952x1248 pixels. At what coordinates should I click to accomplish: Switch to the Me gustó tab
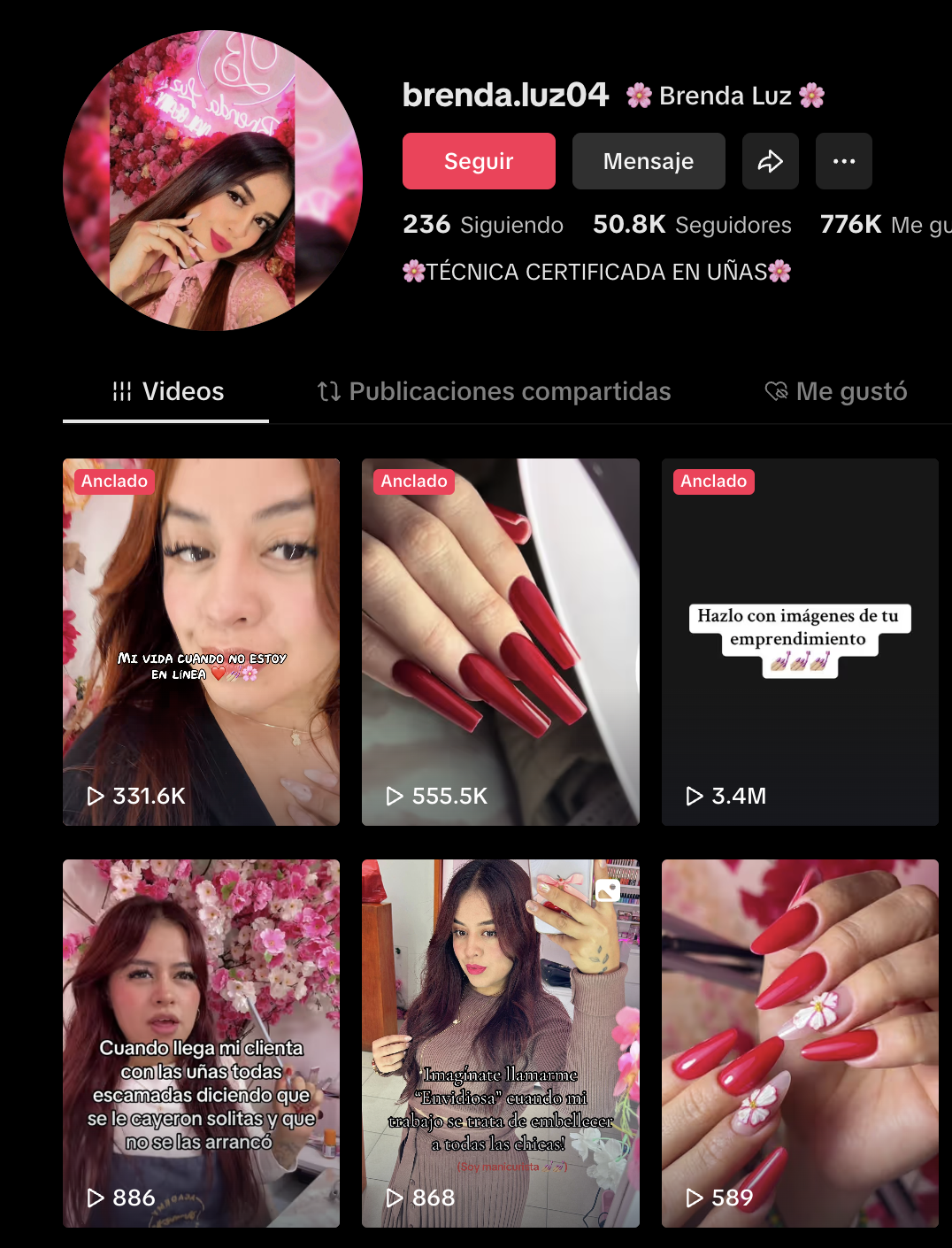tap(836, 391)
